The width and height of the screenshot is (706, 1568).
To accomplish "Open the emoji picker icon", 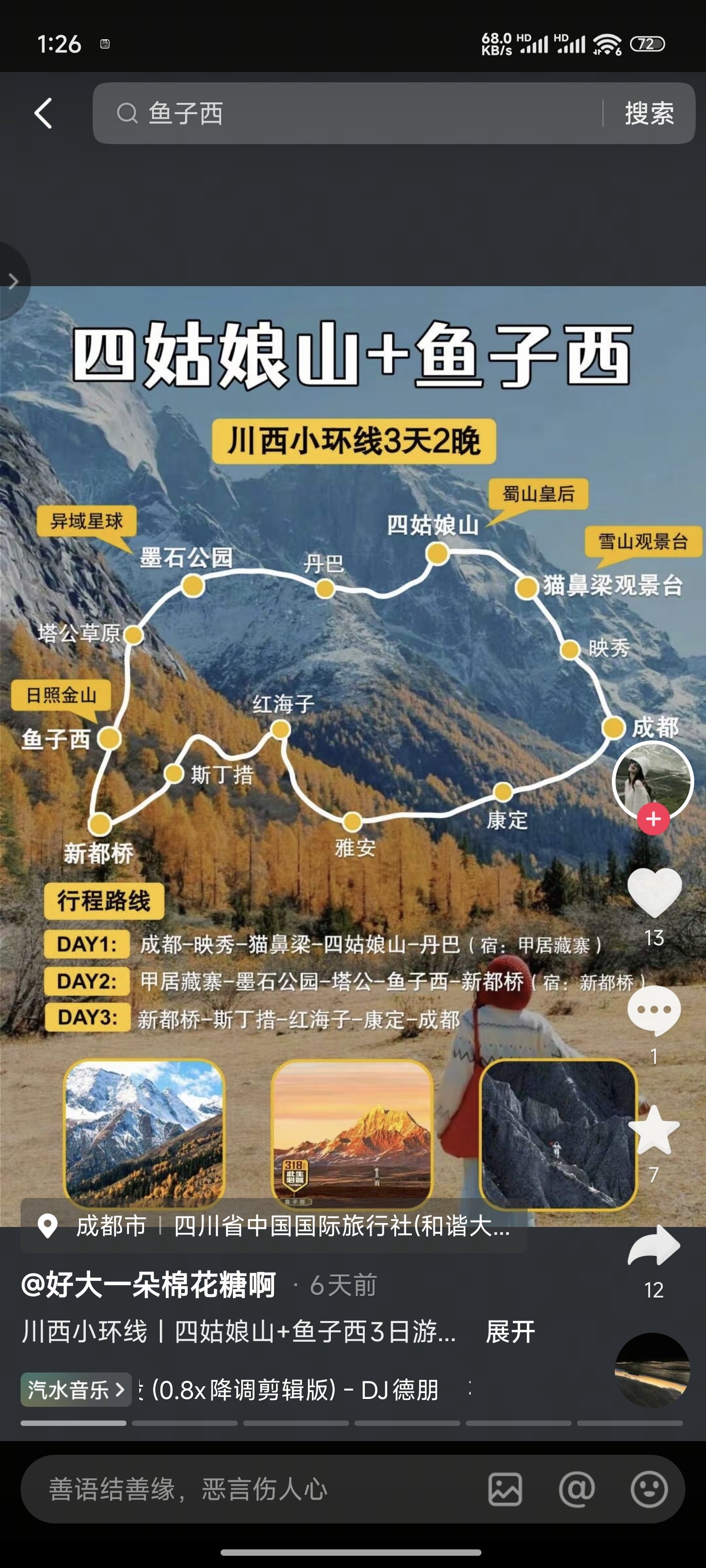I will point(649,1490).
